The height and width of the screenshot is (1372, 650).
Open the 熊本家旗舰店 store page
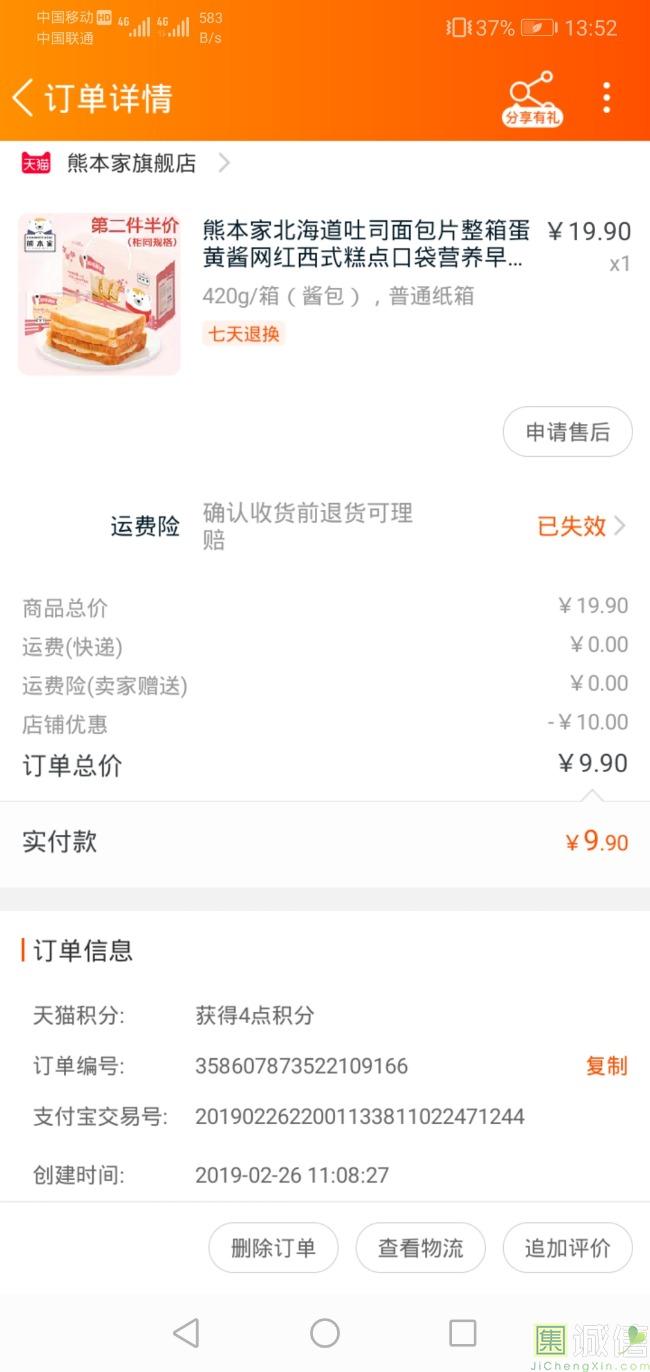click(131, 163)
